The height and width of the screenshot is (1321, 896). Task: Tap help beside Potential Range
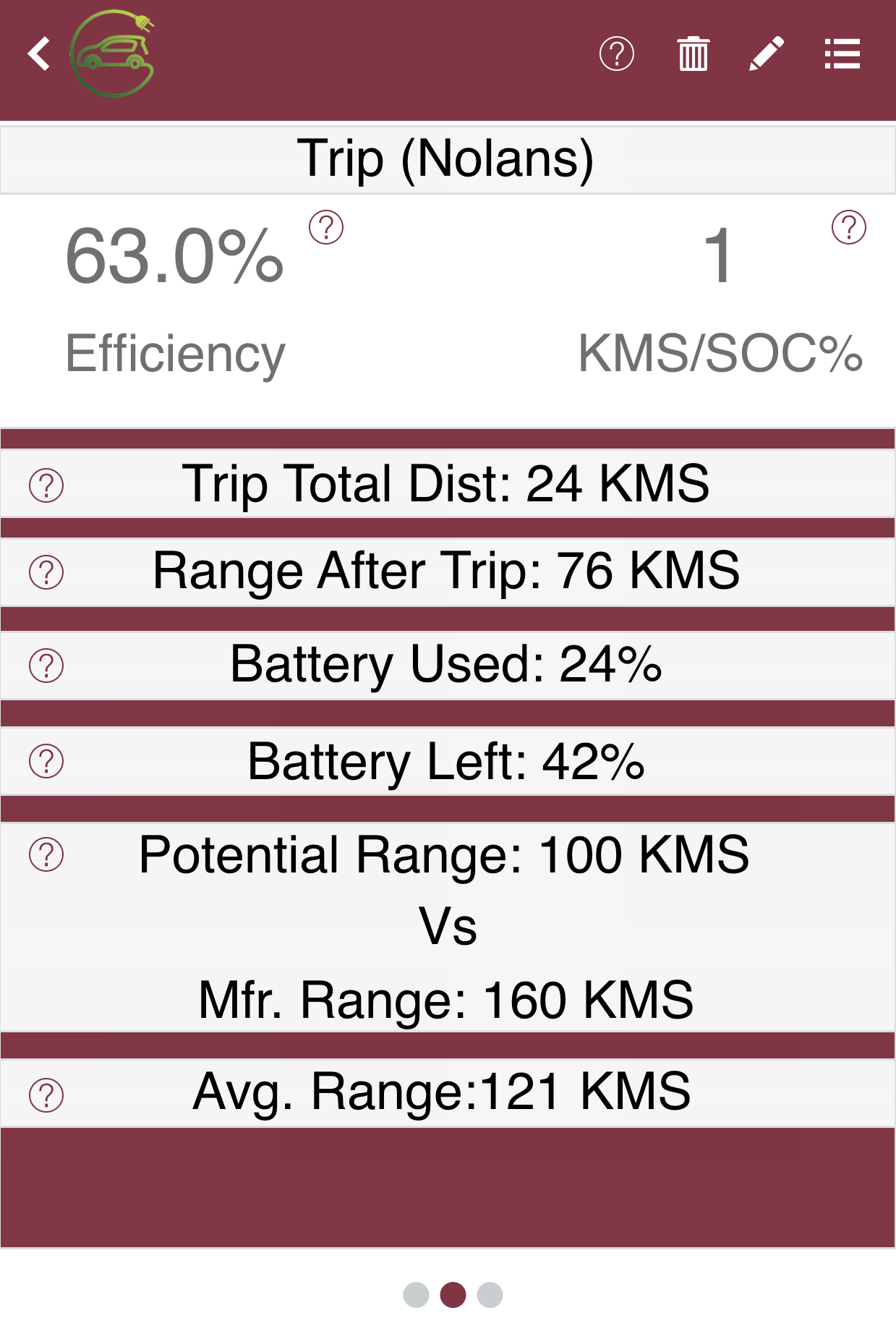(x=46, y=854)
